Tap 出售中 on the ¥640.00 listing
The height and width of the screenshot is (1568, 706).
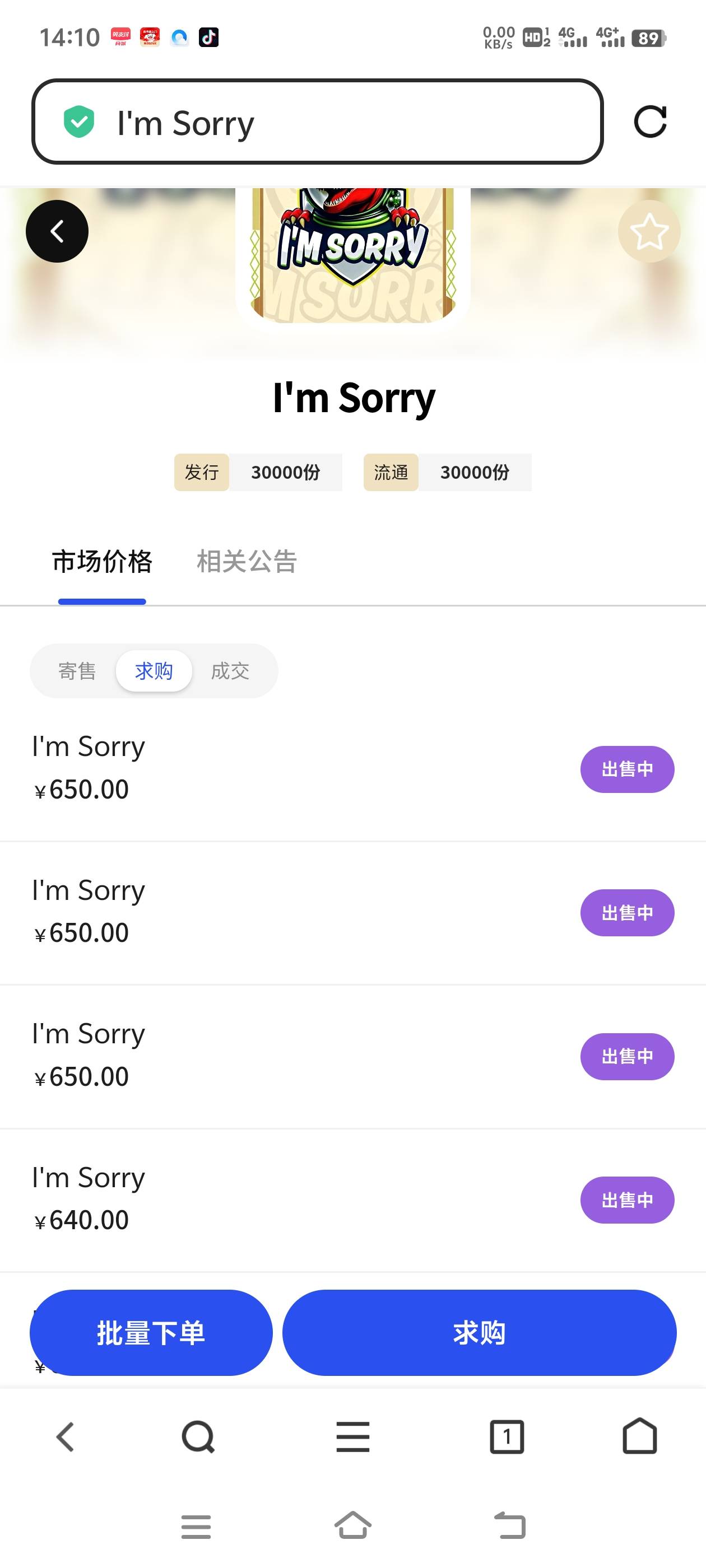click(x=627, y=1200)
